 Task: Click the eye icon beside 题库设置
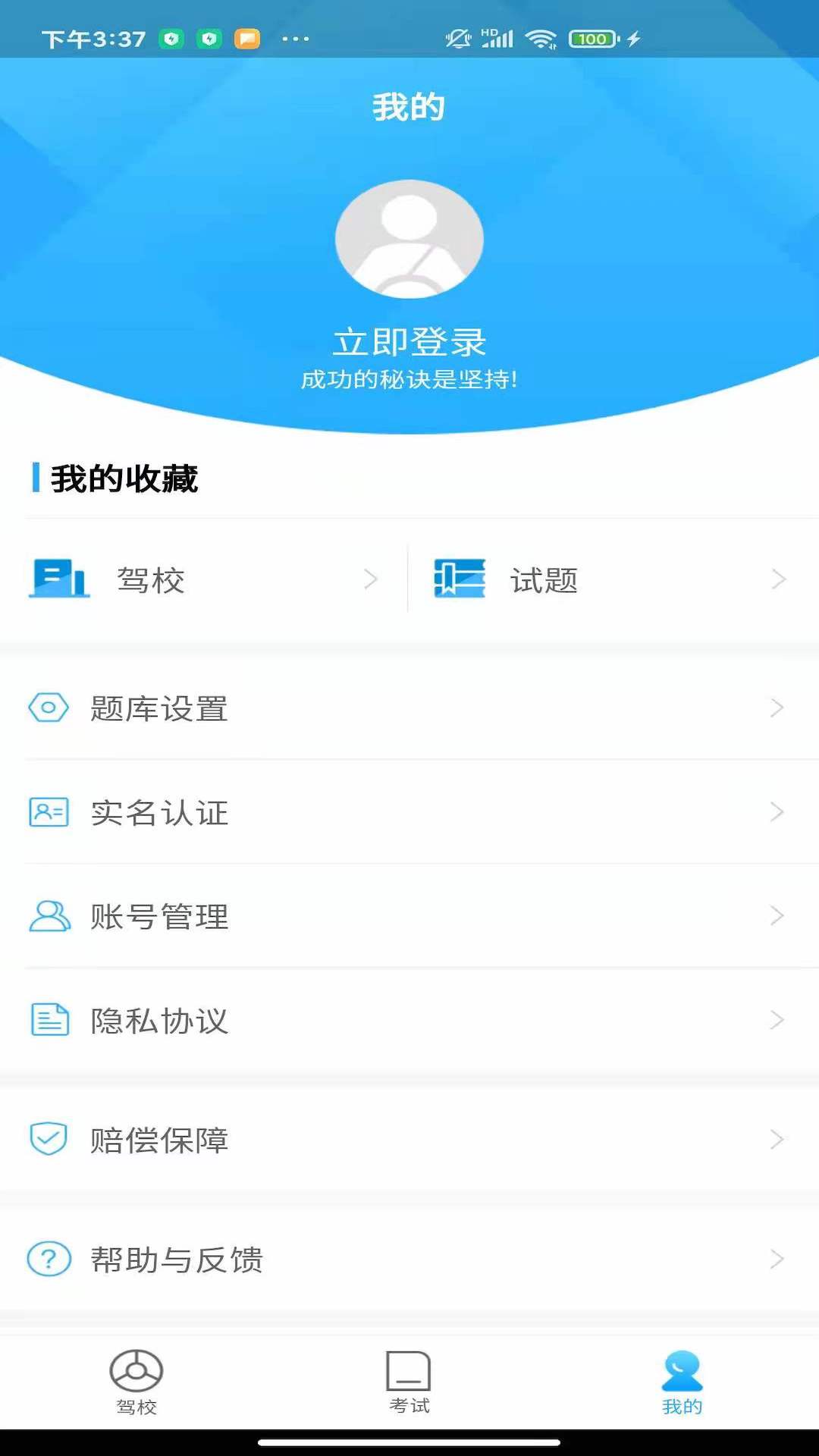(48, 708)
